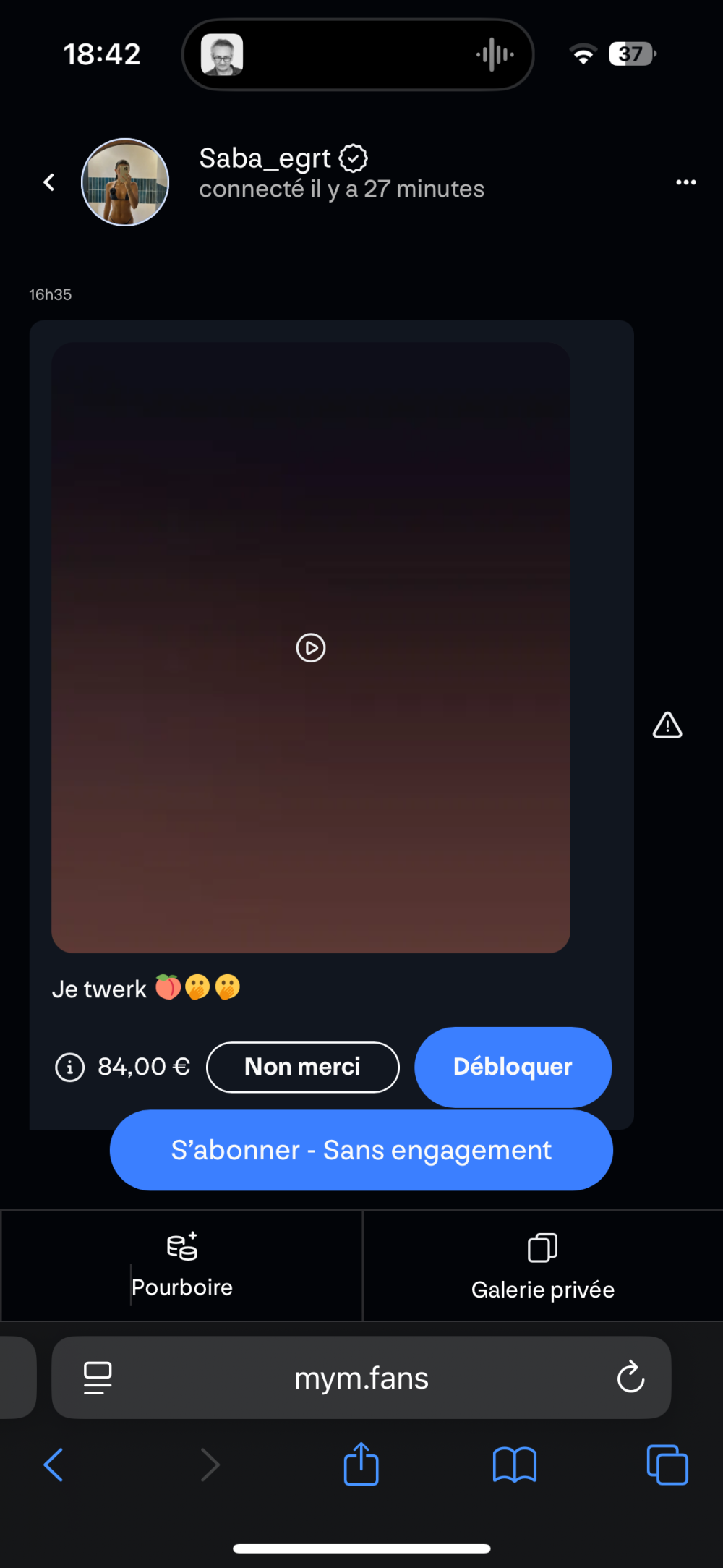Viewport: 723px width, 1568px height.
Task: Open the three-dot overflow menu
Action: (685, 182)
